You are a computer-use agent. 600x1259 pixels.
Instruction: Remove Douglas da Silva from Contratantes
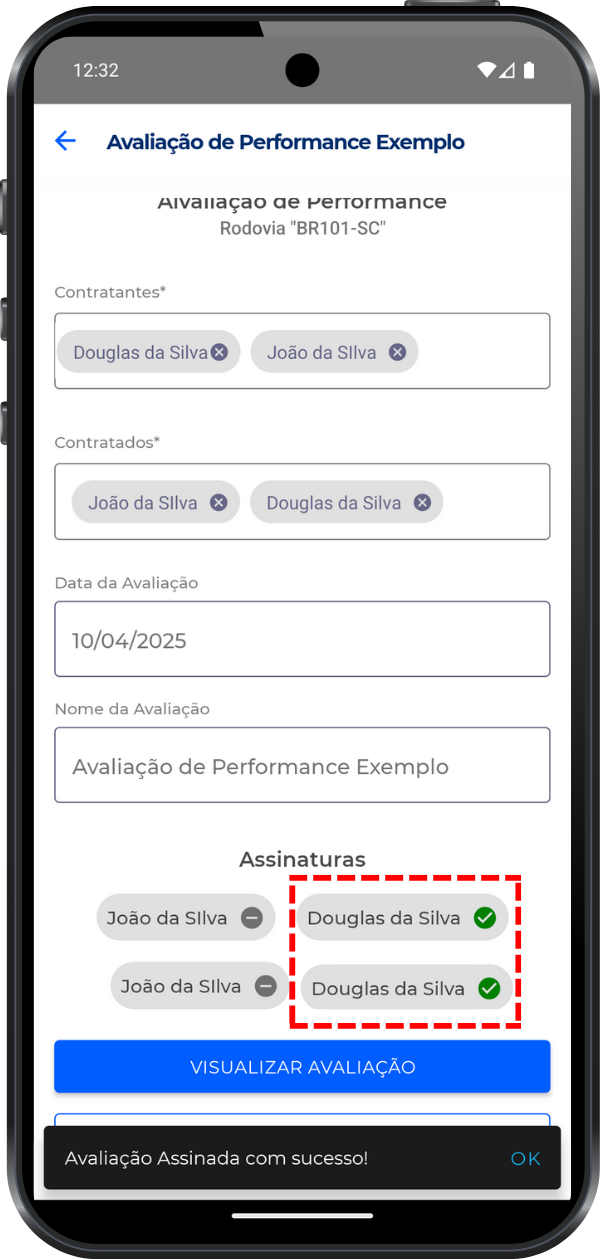220,352
